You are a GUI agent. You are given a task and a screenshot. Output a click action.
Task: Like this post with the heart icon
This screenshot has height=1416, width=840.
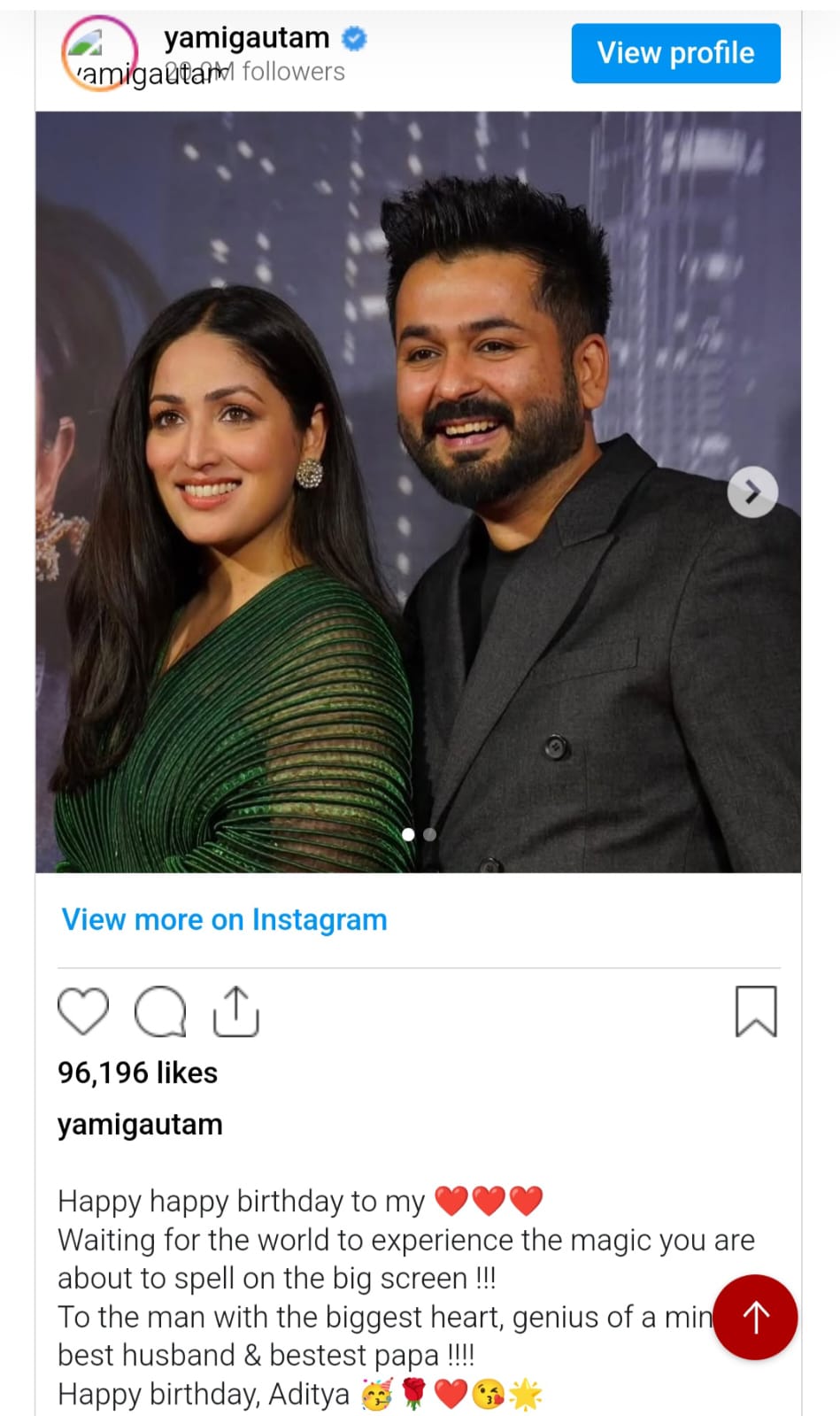pyautogui.click(x=83, y=1010)
